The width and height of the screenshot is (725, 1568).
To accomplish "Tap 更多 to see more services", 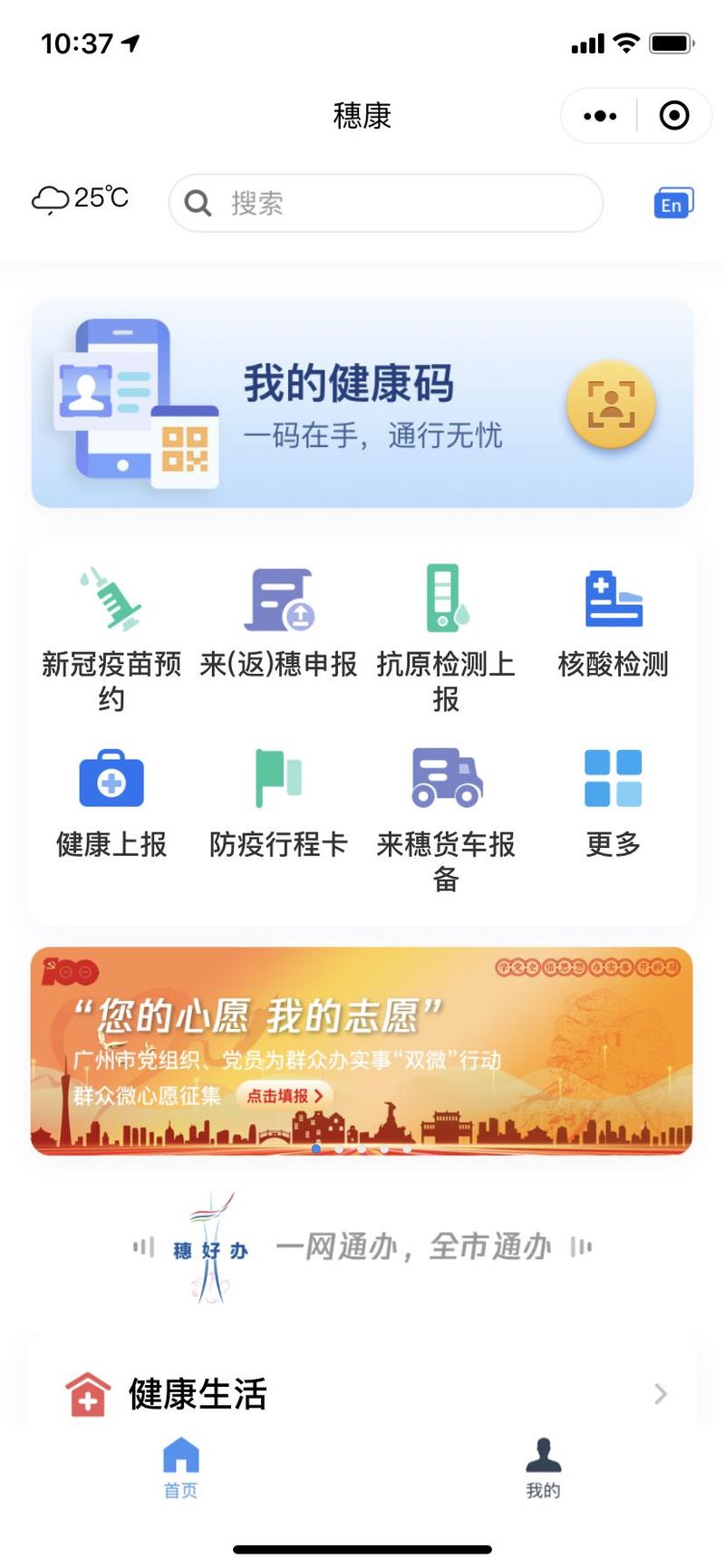I will [x=614, y=803].
